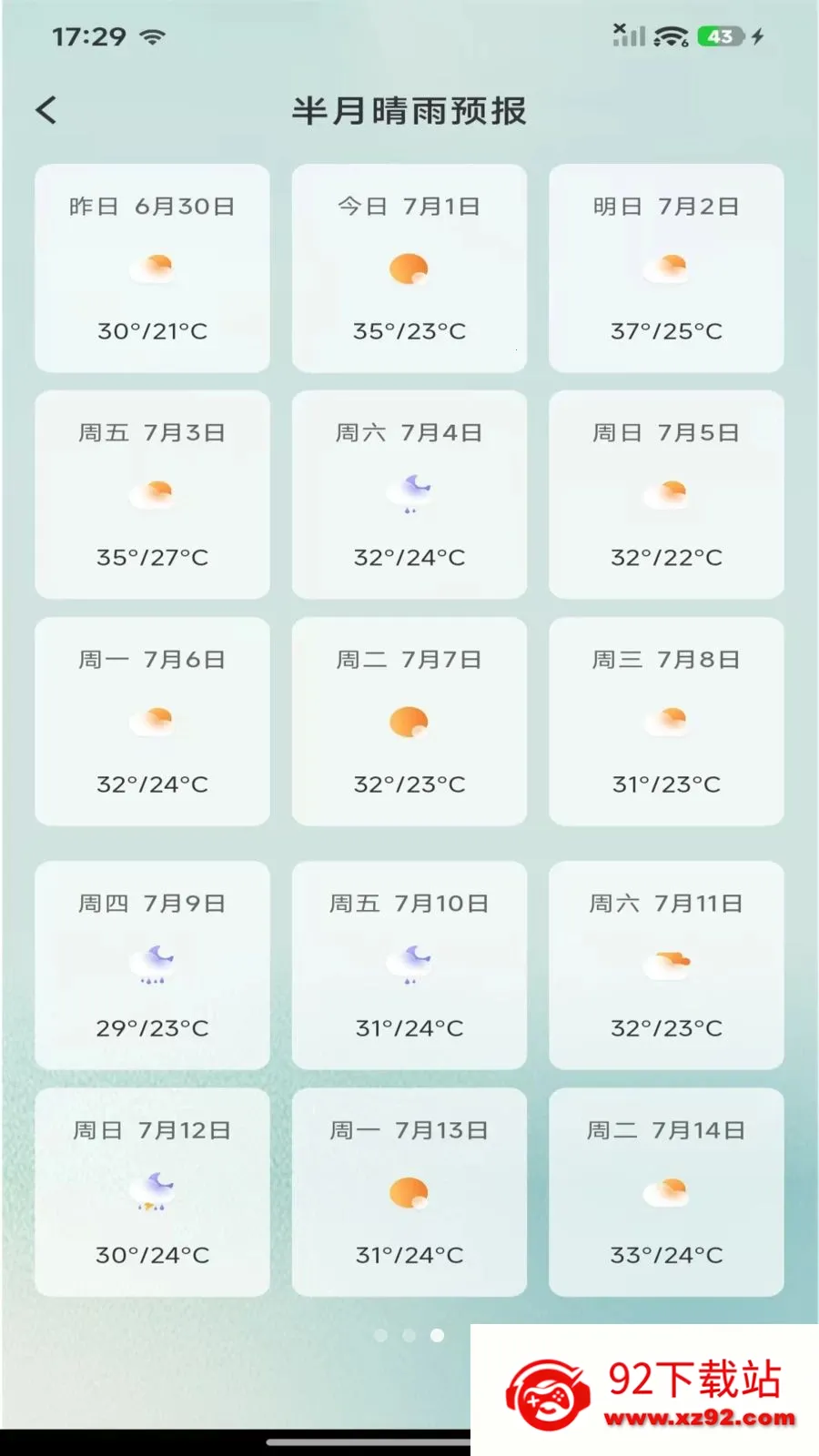
Task: Go back using the top-left arrow
Action: (x=46, y=110)
